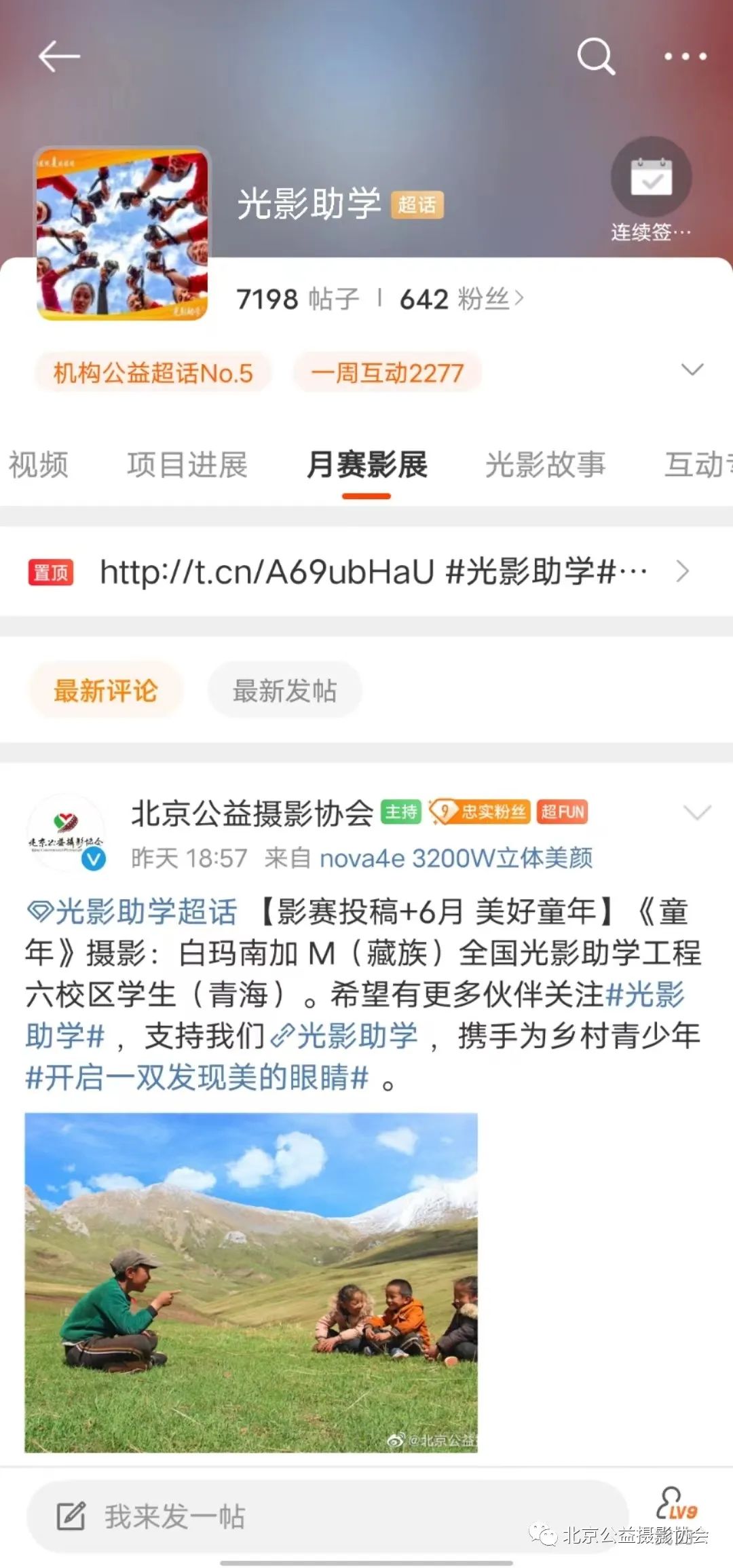Screen dimensions: 733x1568
Task: Open the 机构公益超话No.5 ranking chip
Action: tap(153, 373)
